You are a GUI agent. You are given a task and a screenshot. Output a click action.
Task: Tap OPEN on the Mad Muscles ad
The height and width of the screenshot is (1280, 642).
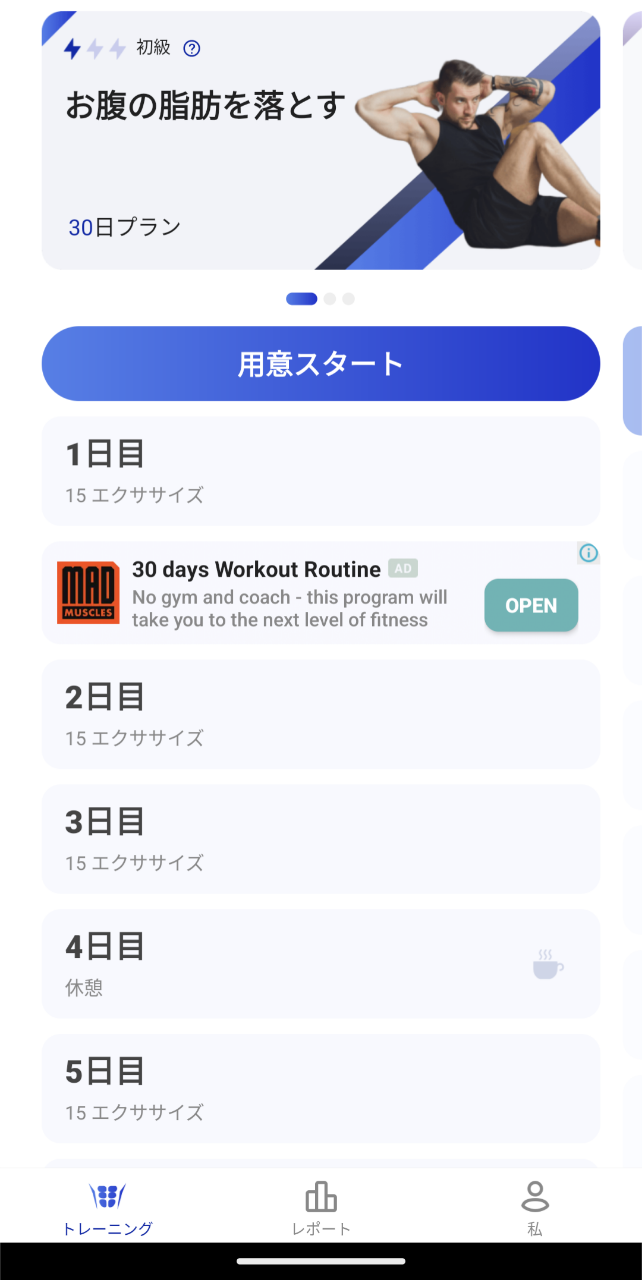click(x=530, y=605)
